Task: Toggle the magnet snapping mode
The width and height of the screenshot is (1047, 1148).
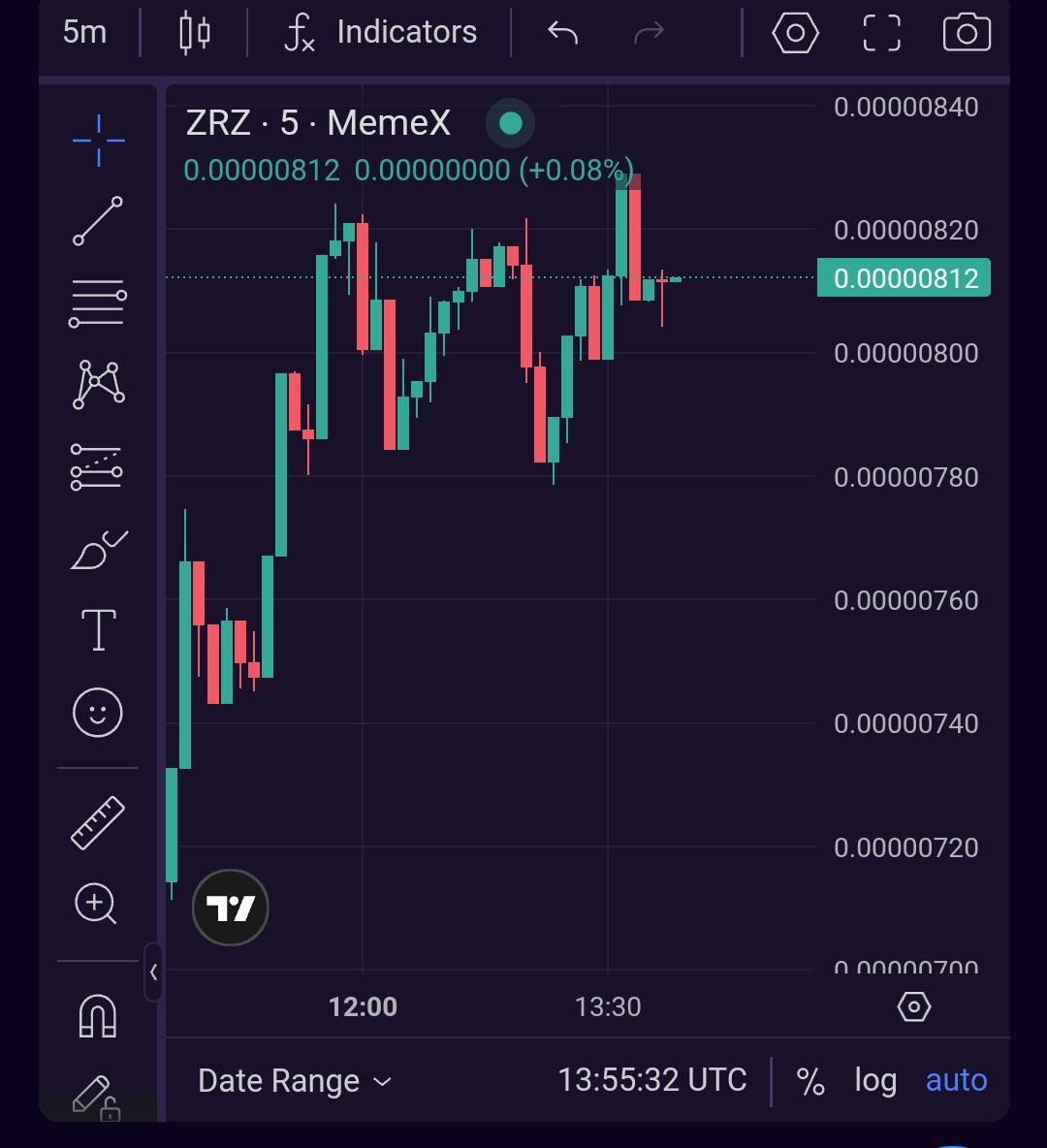Action: point(98,1016)
